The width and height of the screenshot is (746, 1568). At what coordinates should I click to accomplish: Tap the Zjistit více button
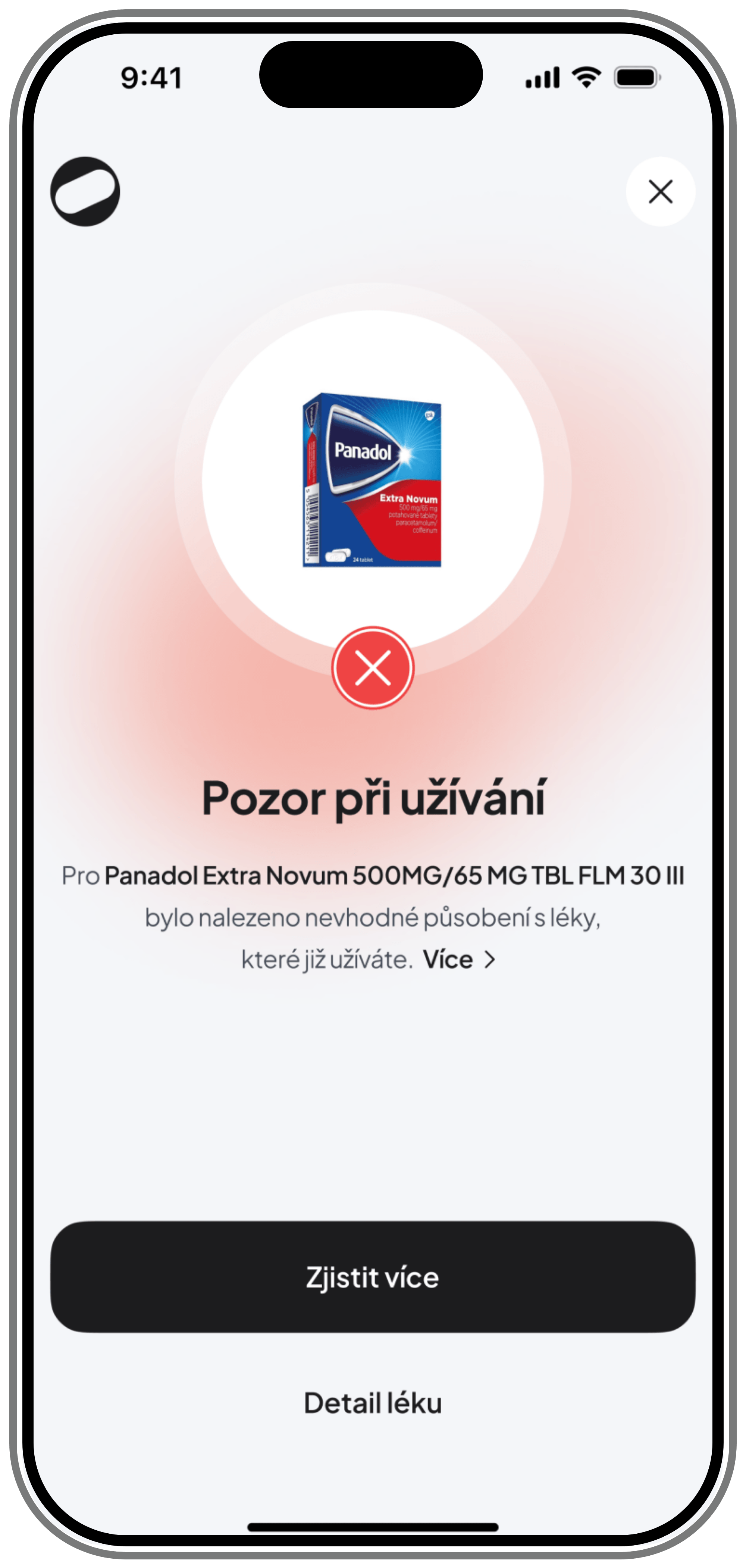[372, 1276]
